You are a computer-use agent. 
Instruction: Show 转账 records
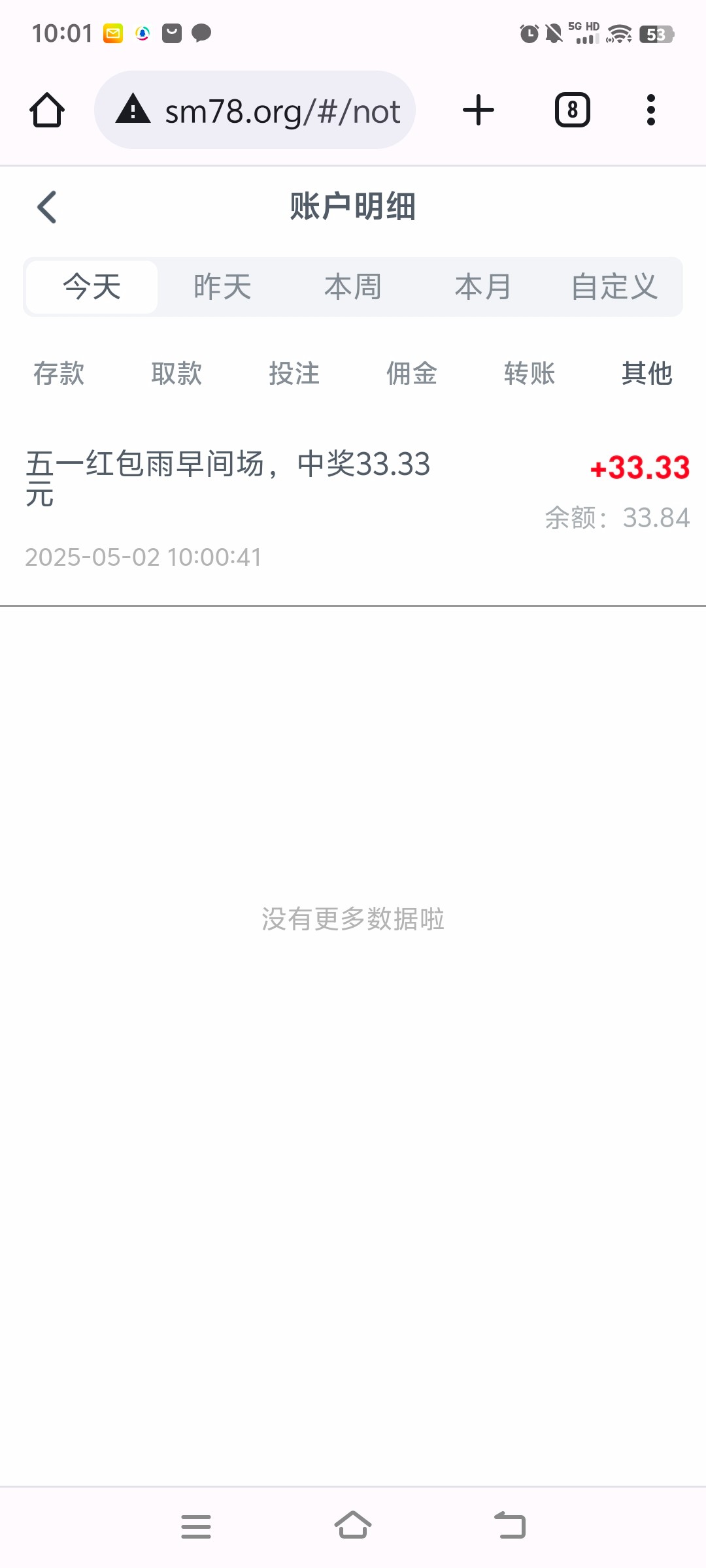(x=529, y=374)
